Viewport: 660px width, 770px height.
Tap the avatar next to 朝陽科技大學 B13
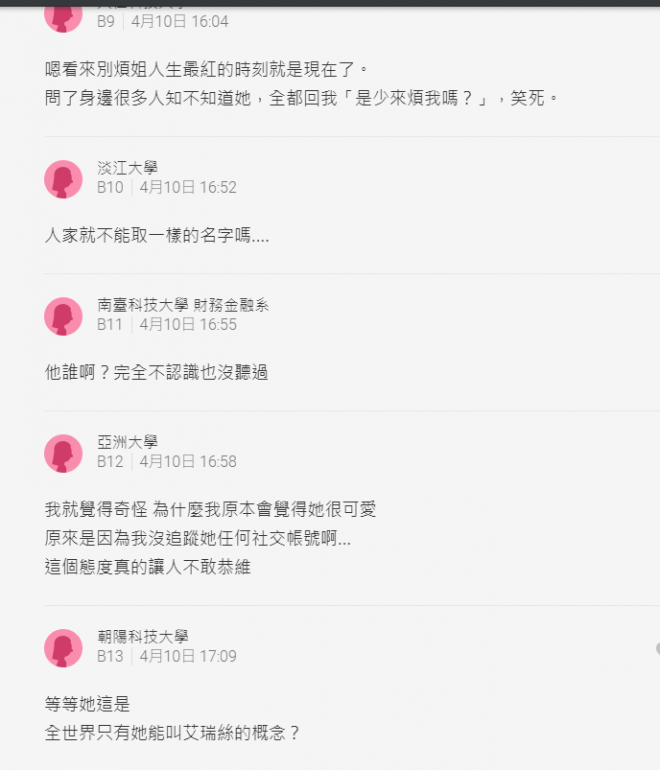click(63, 648)
